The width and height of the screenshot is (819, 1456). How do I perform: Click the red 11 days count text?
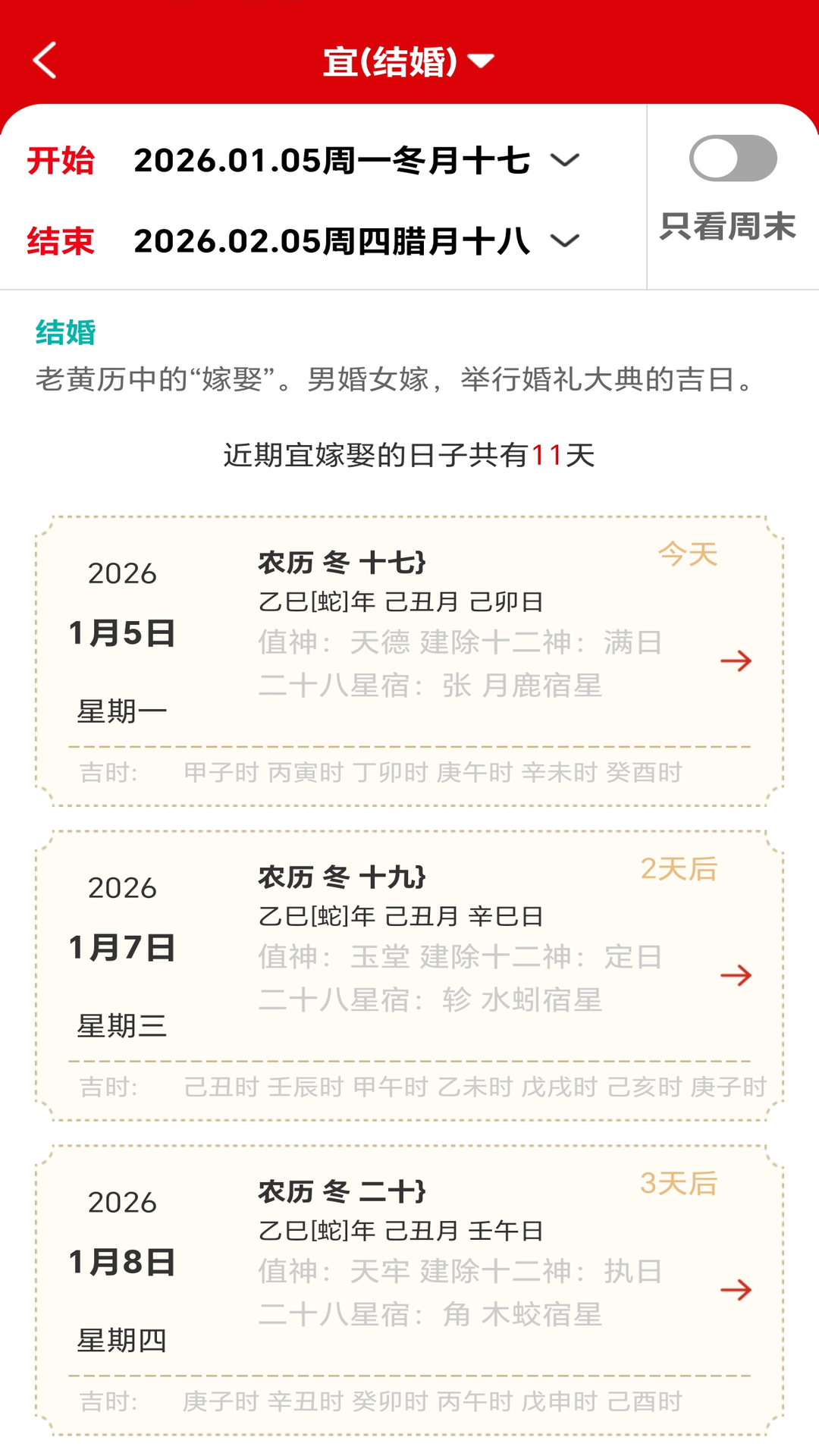pyautogui.click(x=546, y=453)
